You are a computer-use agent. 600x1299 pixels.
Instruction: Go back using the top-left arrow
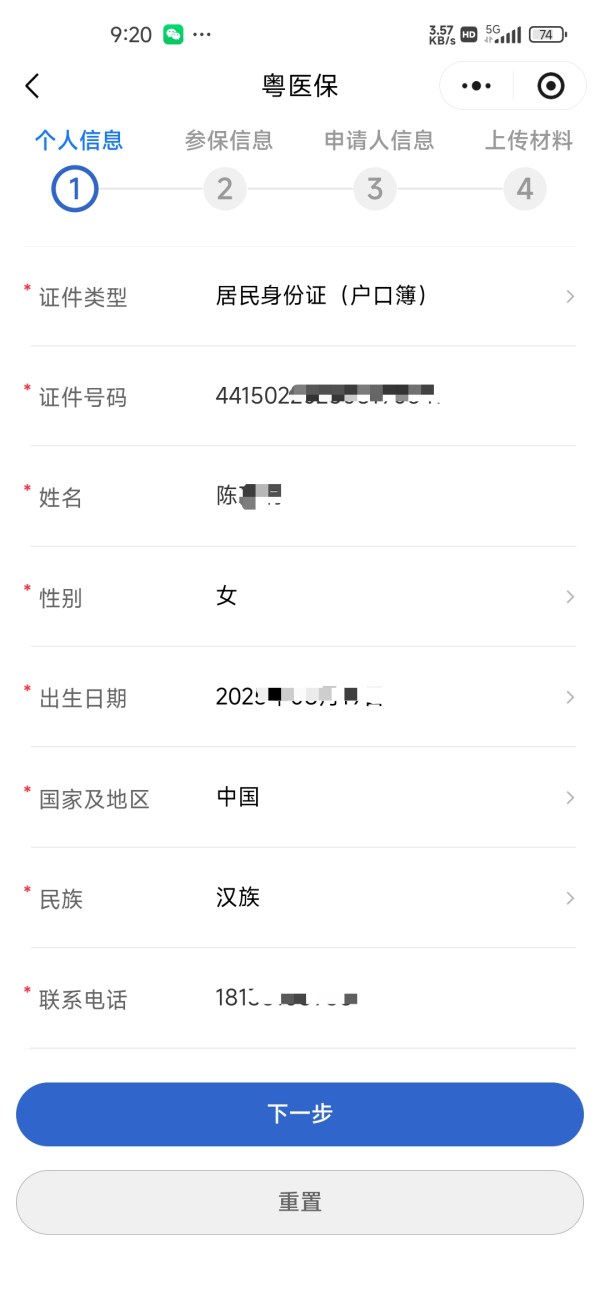(32, 86)
